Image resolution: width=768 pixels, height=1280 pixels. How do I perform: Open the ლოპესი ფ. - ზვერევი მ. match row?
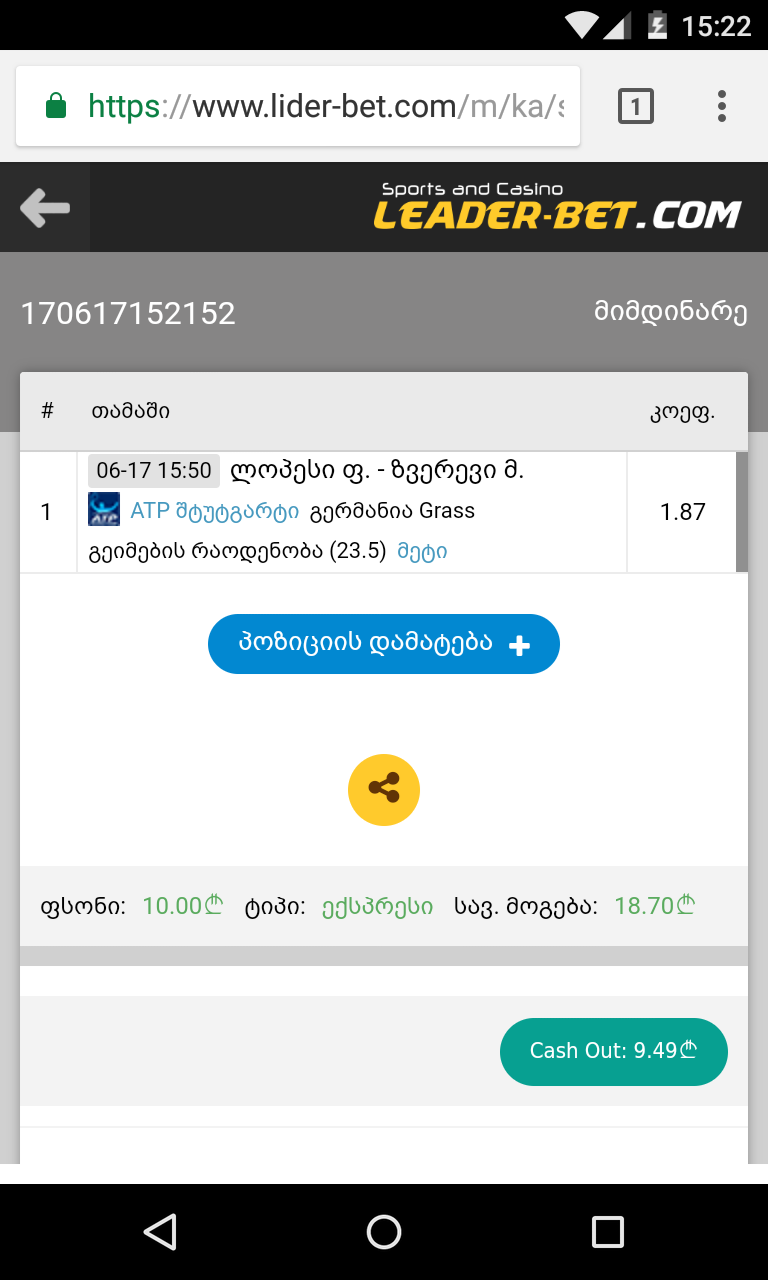tap(376, 470)
